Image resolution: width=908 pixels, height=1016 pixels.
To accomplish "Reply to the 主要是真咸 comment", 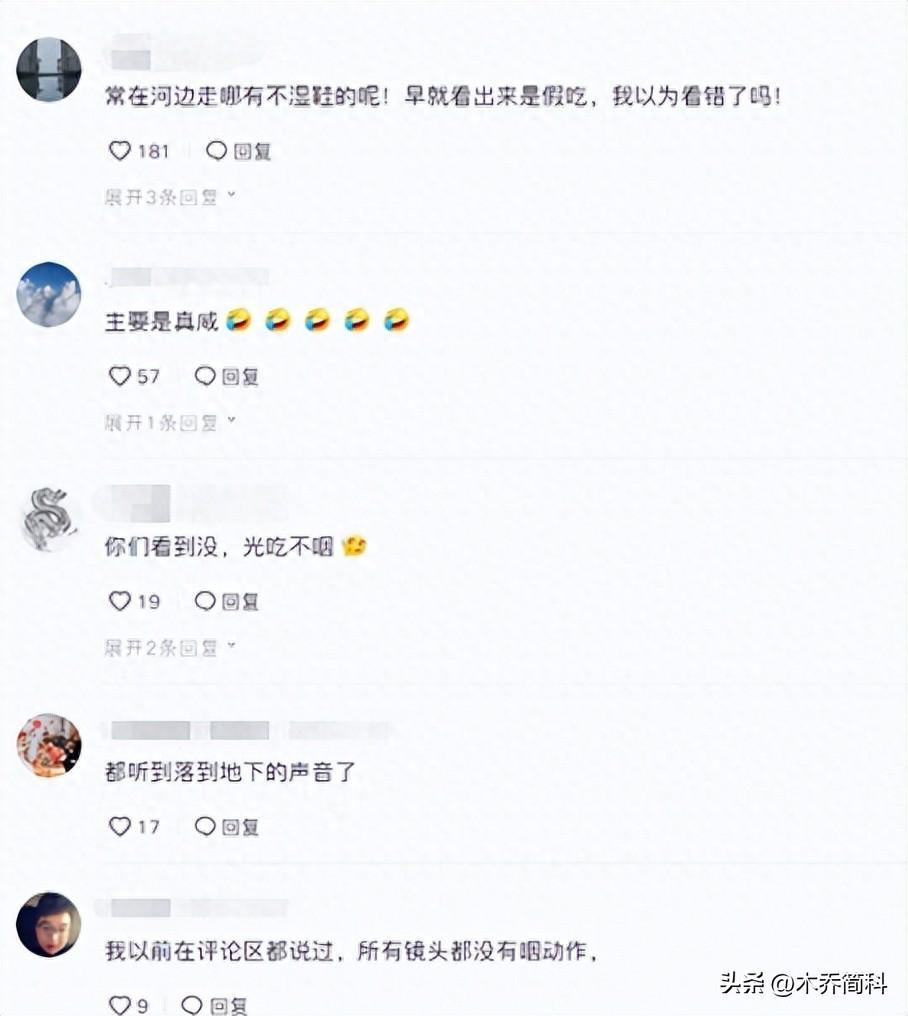I will 226,376.
